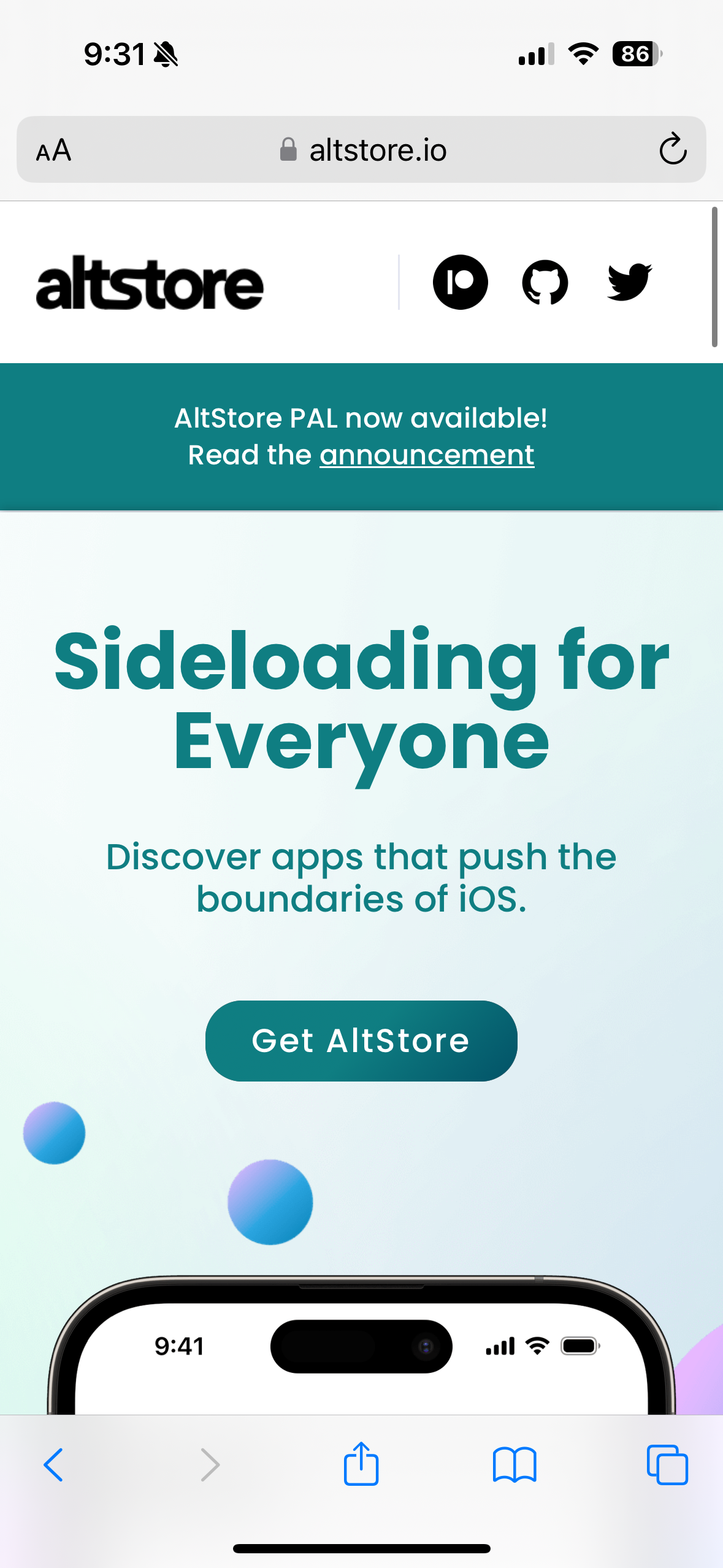Open the AltStore GitHub icon
Image resolution: width=723 pixels, height=1568 pixels.
click(x=545, y=282)
